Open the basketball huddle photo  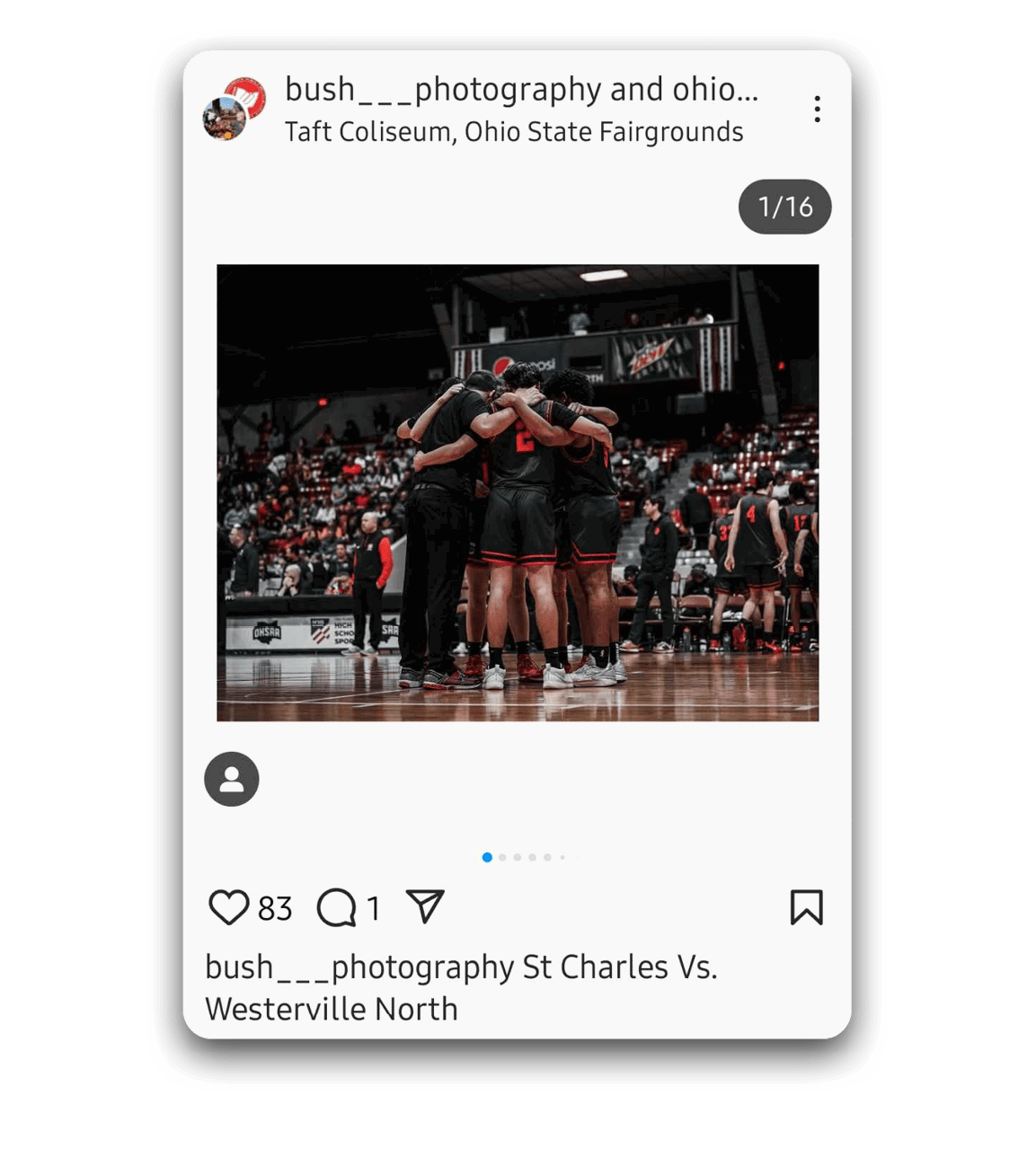(518, 492)
